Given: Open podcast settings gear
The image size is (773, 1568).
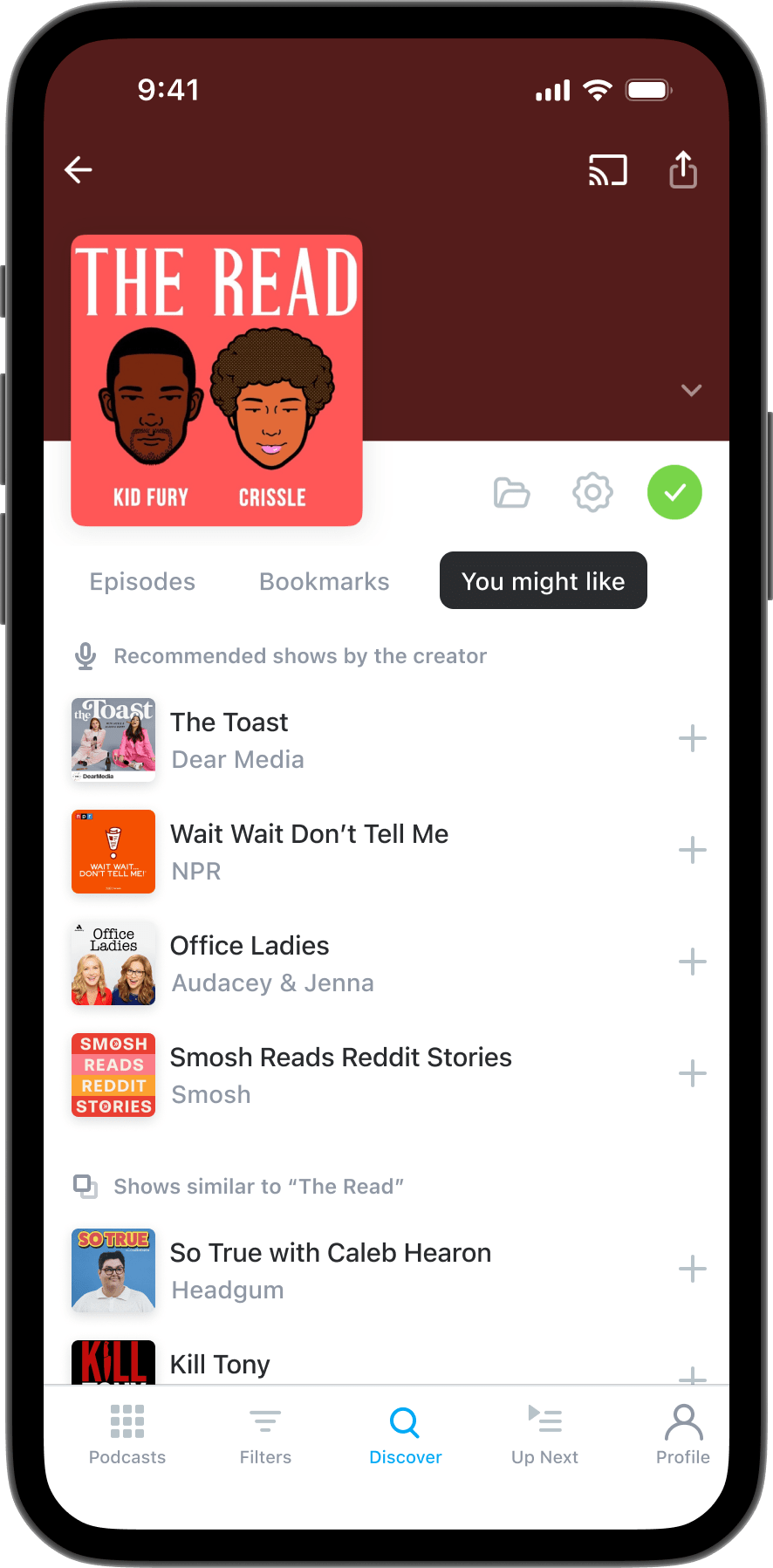Looking at the screenshot, I should (x=592, y=493).
